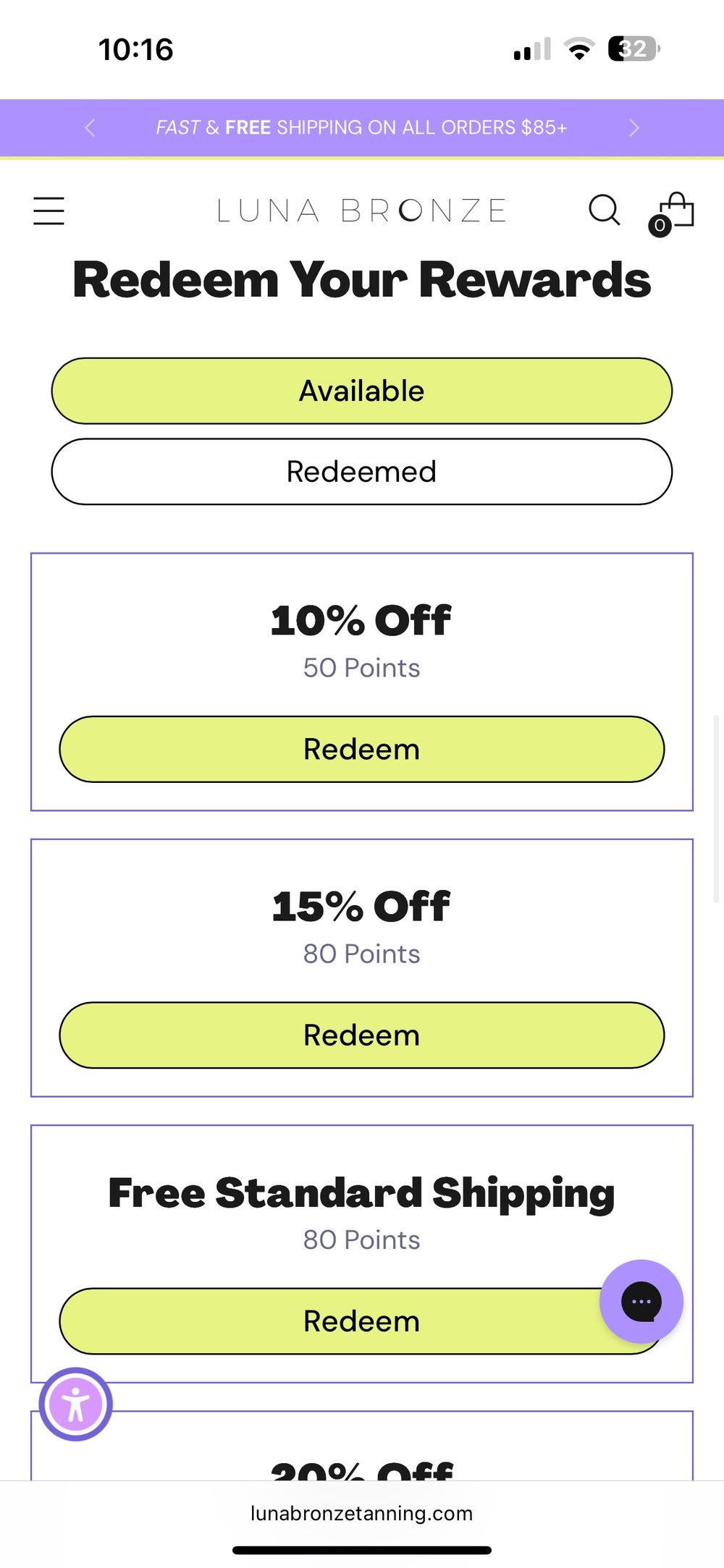Redeem the 15% Off reward
The height and width of the screenshot is (1568, 724).
click(362, 1035)
